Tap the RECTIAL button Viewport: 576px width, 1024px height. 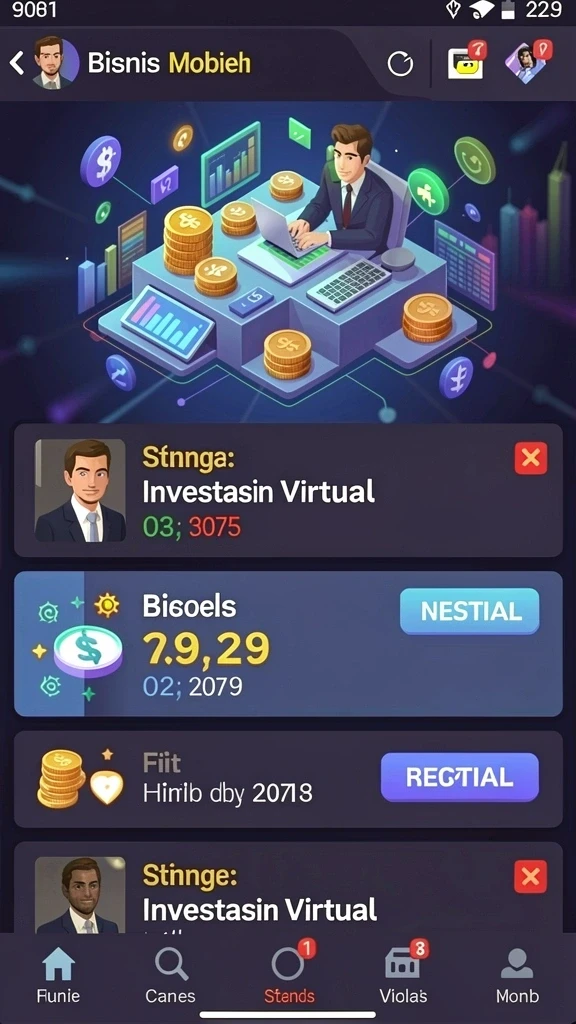pyautogui.click(x=460, y=777)
